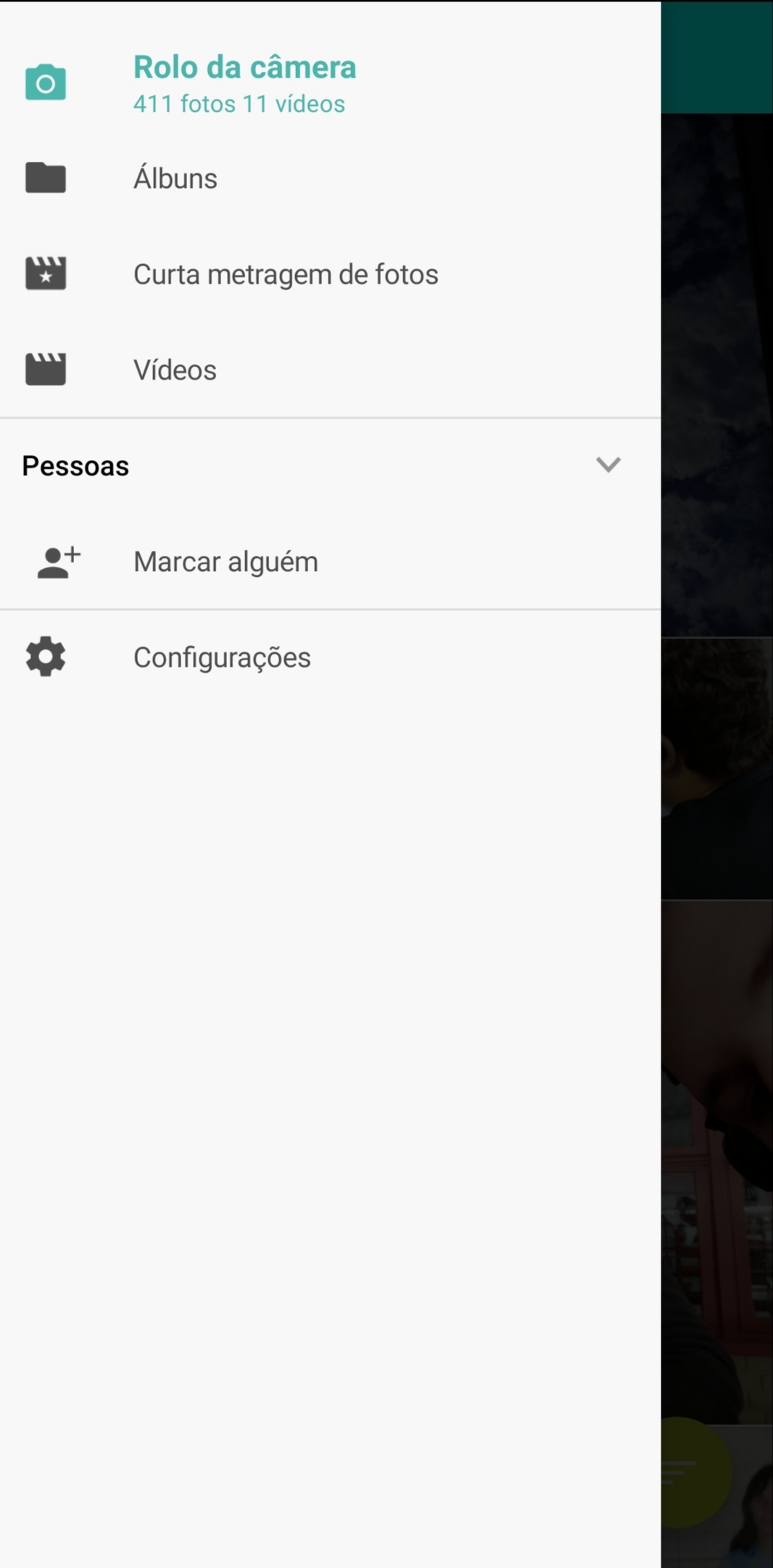This screenshot has width=773, height=1568.
Task: Select Marcar alguém
Action: point(226,562)
